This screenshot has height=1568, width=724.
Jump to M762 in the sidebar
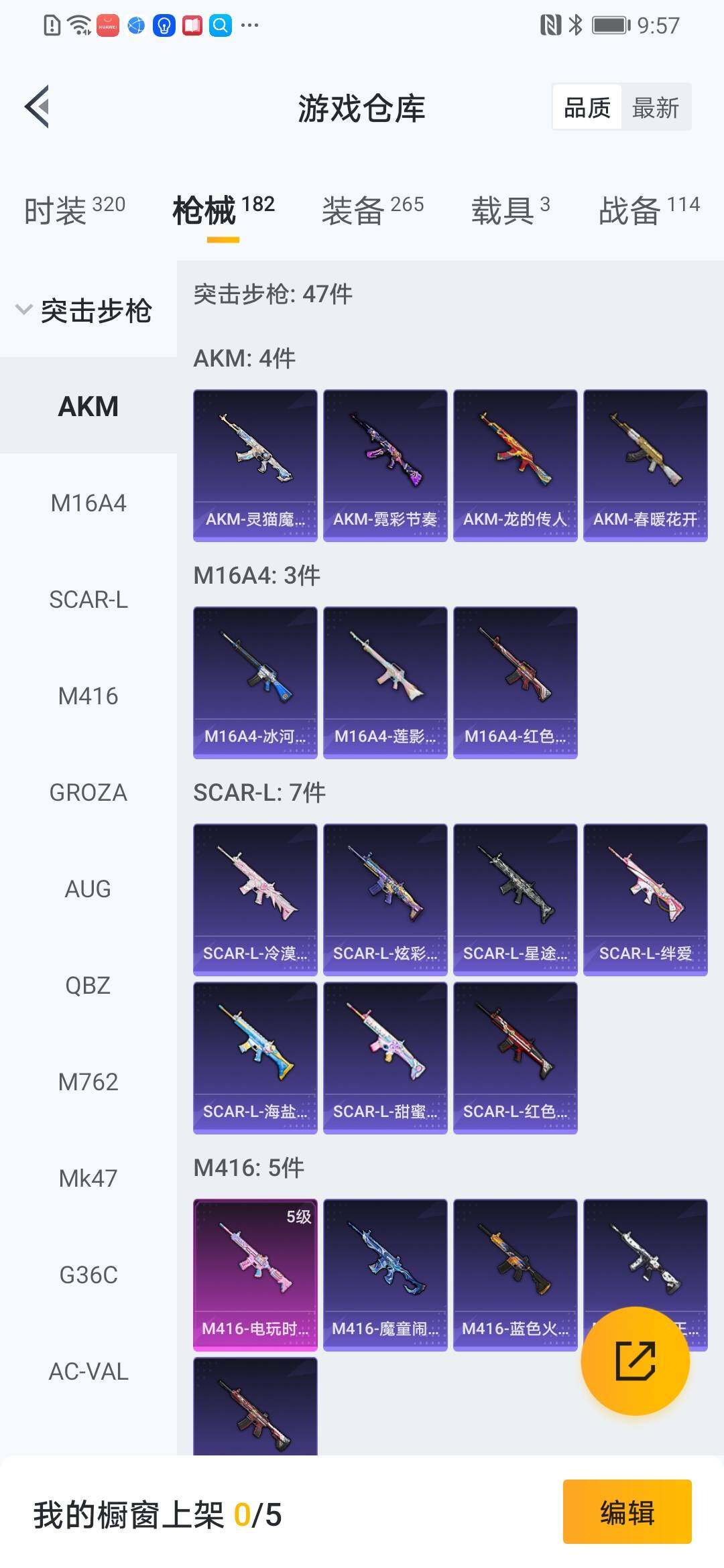point(88,1082)
